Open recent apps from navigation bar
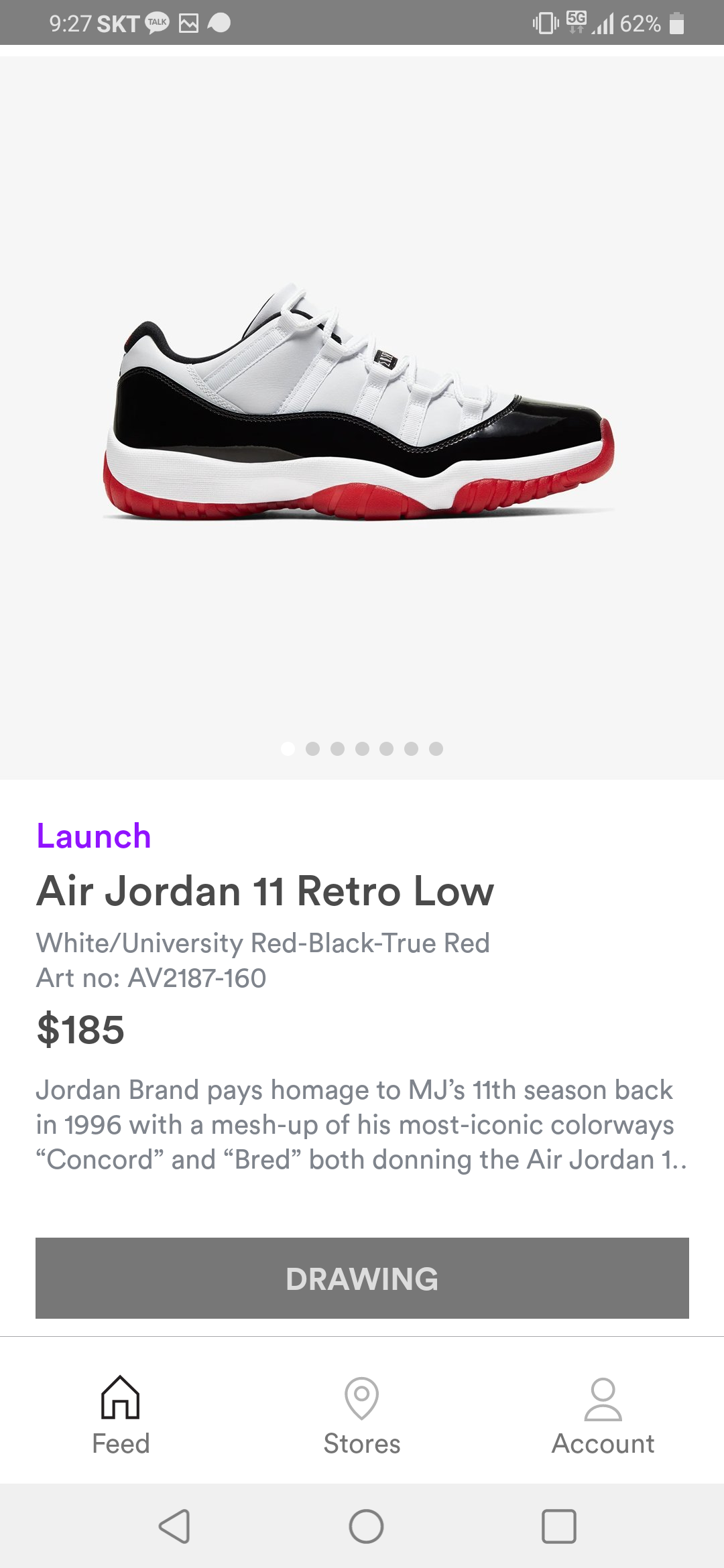 pyautogui.click(x=558, y=1526)
